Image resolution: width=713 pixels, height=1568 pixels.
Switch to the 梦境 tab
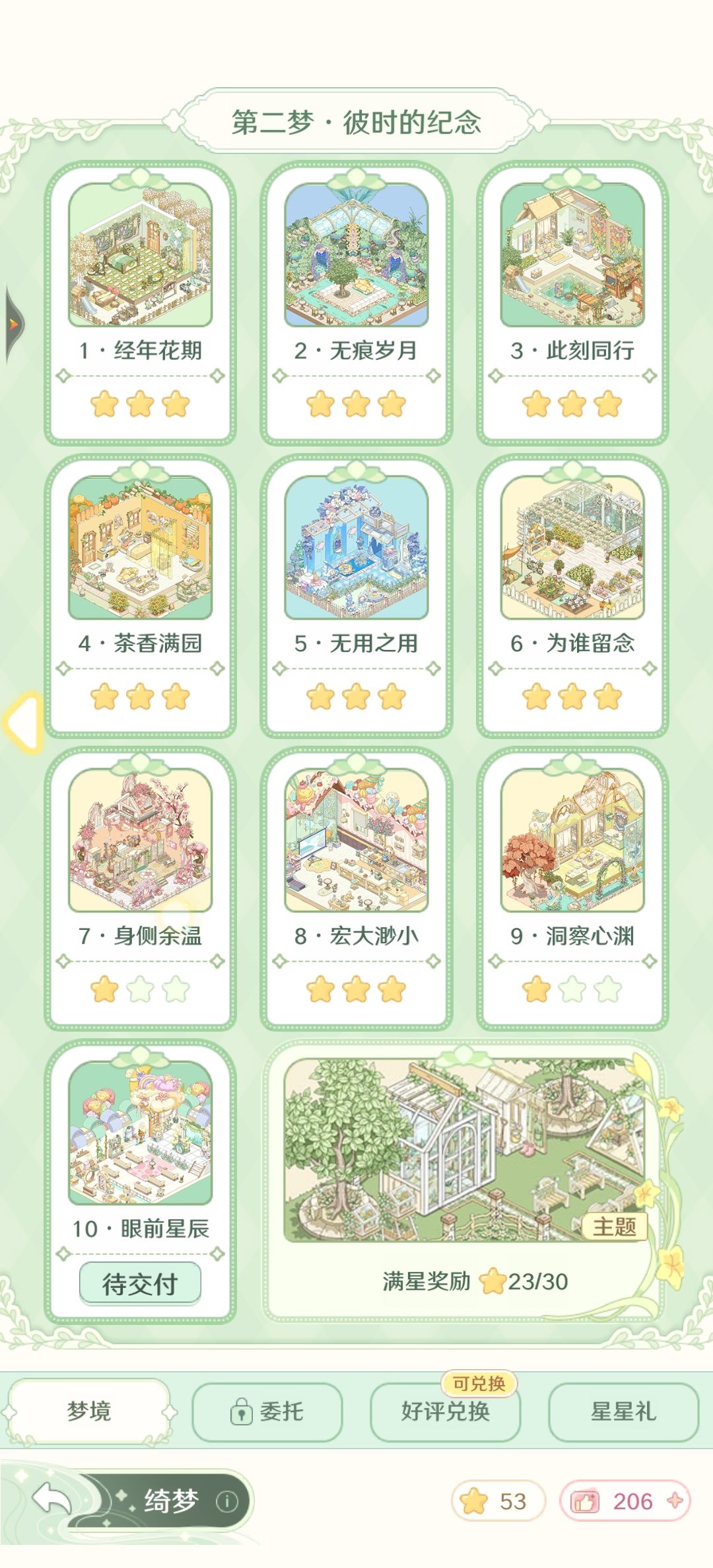[x=89, y=1412]
